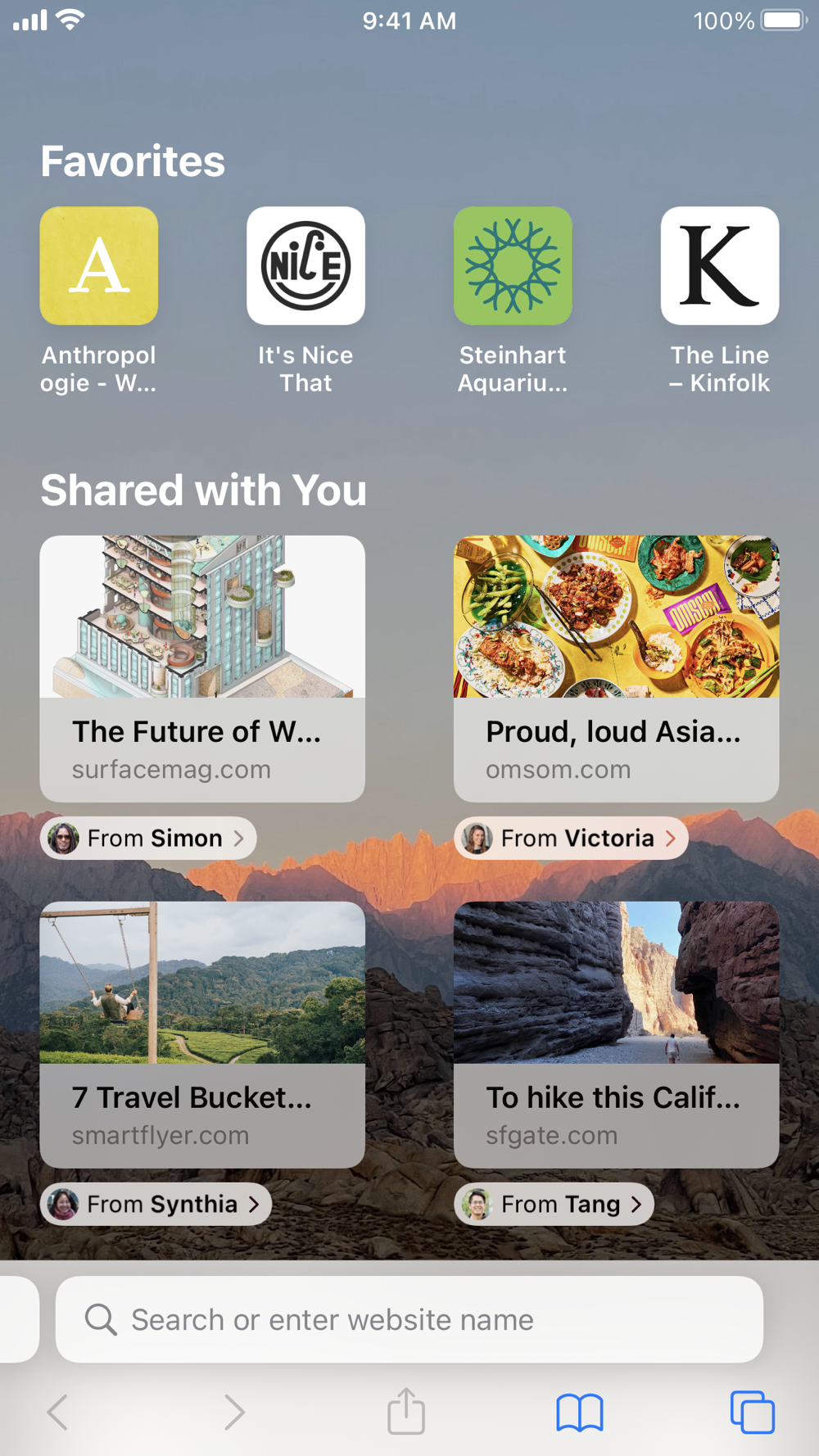Select the From Synthia chip
The height and width of the screenshot is (1456, 819).
pos(156,1205)
